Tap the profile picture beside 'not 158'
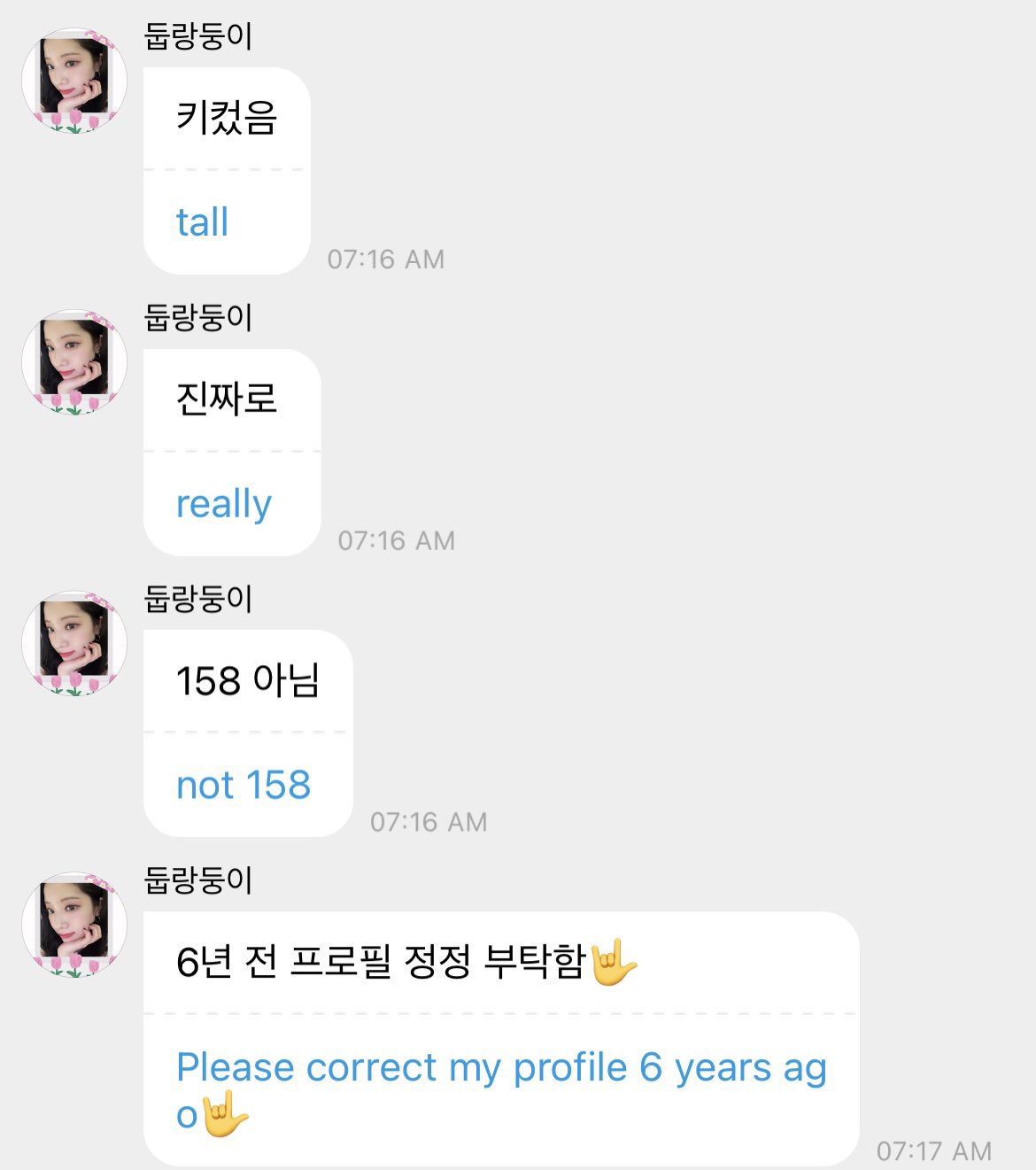The width and height of the screenshot is (1036, 1170). point(74,644)
